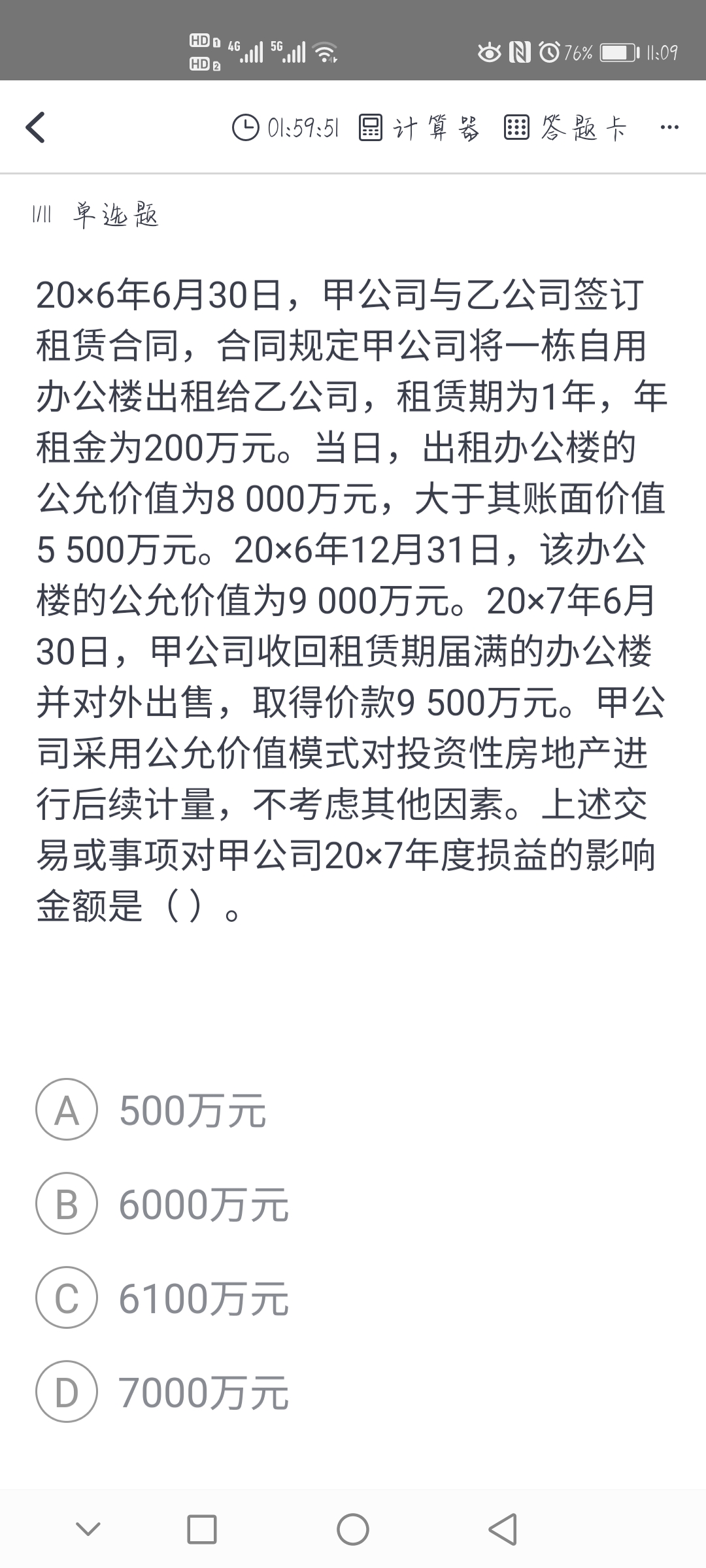The image size is (706, 1568).
Task: Open recent apps from navigation bar
Action: 202,1529
